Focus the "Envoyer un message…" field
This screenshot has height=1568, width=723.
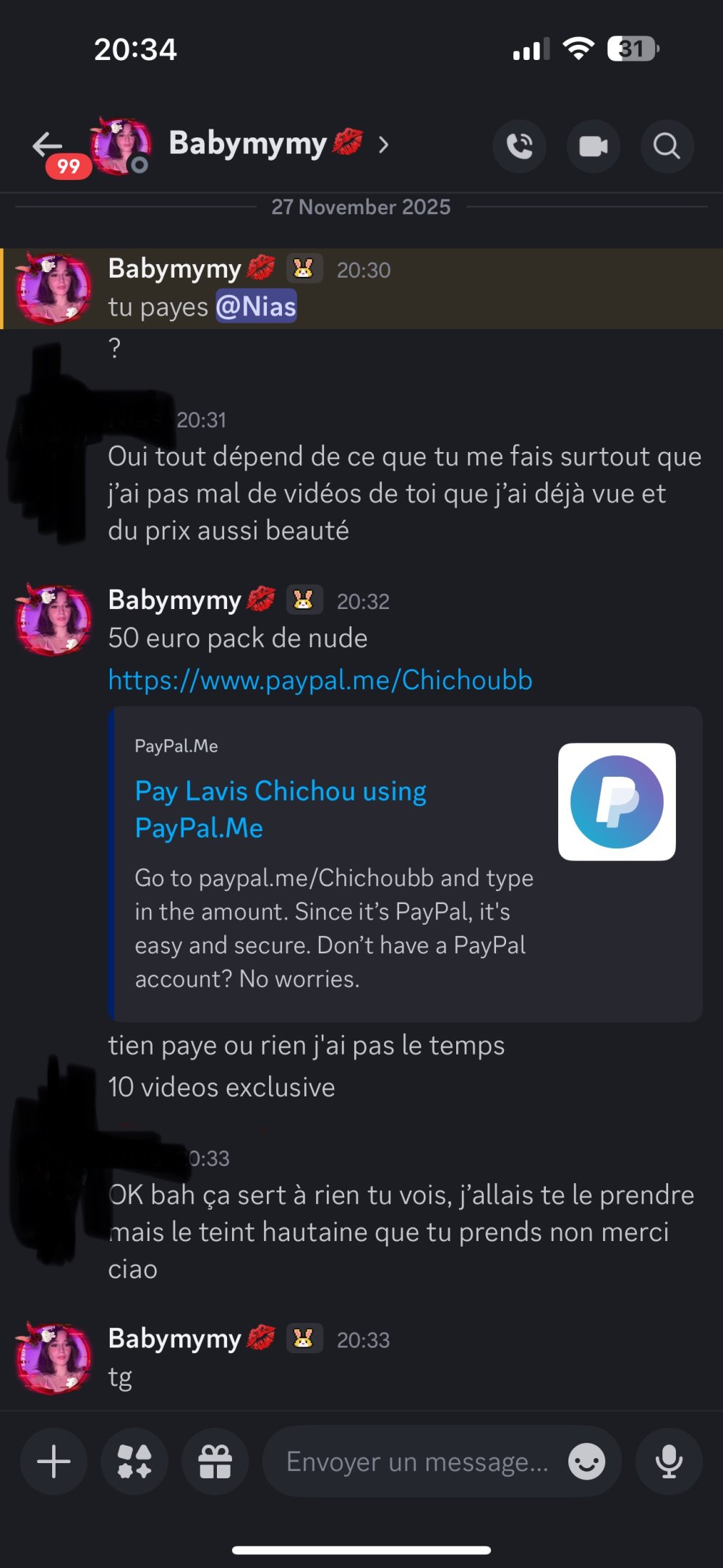[x=416, y=1462]
